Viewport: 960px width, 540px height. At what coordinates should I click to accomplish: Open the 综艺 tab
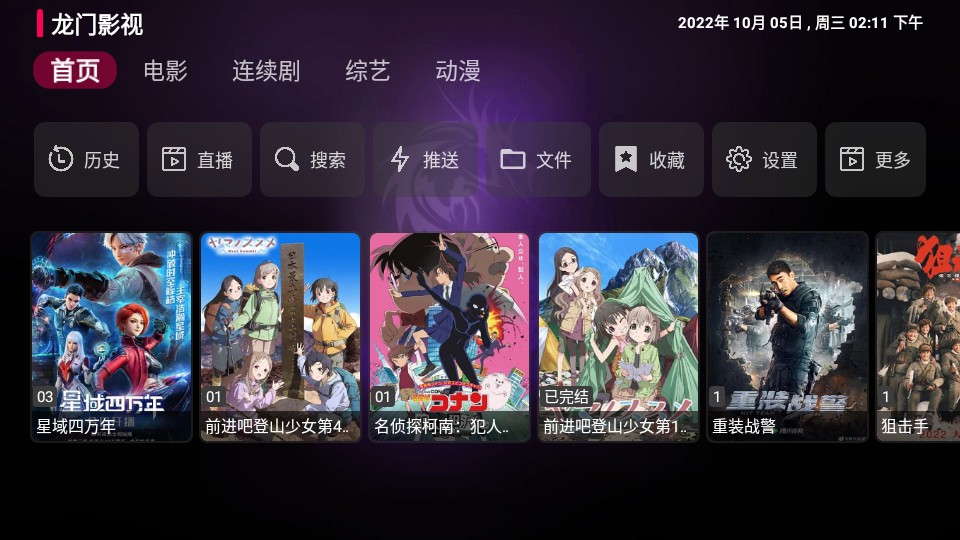(367, 71)
